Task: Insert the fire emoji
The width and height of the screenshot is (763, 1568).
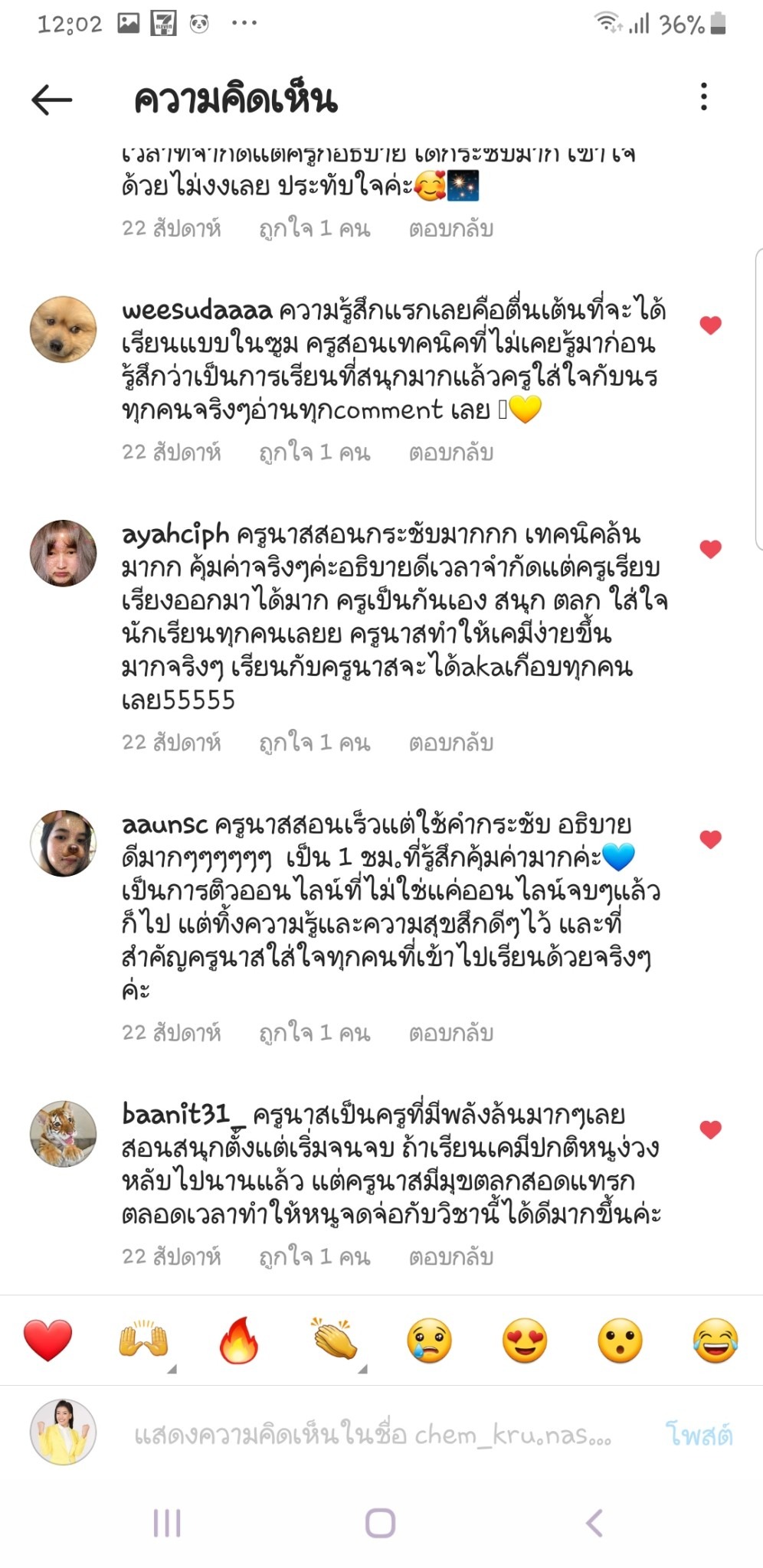Action: click(x=238, y=1341)
